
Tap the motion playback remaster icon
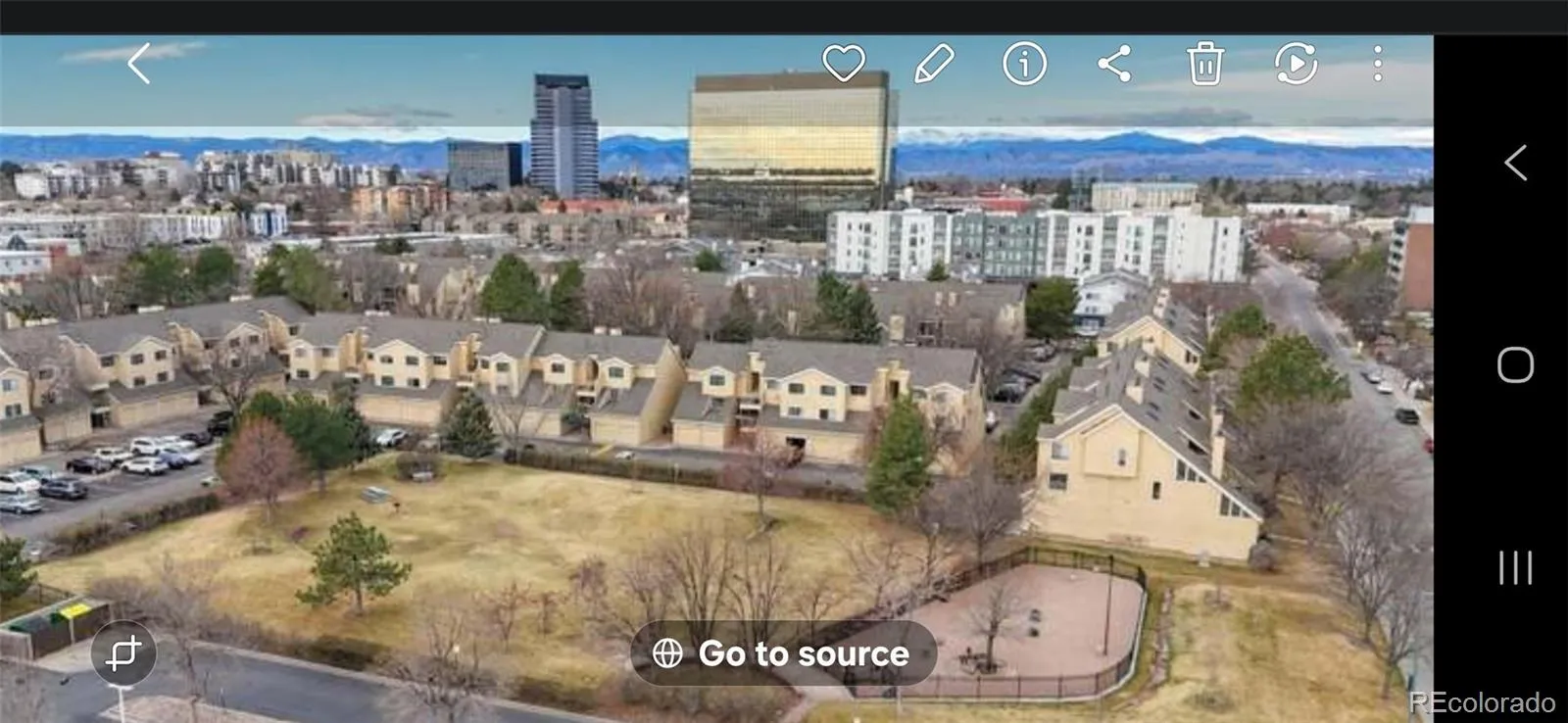point(1296,64)
